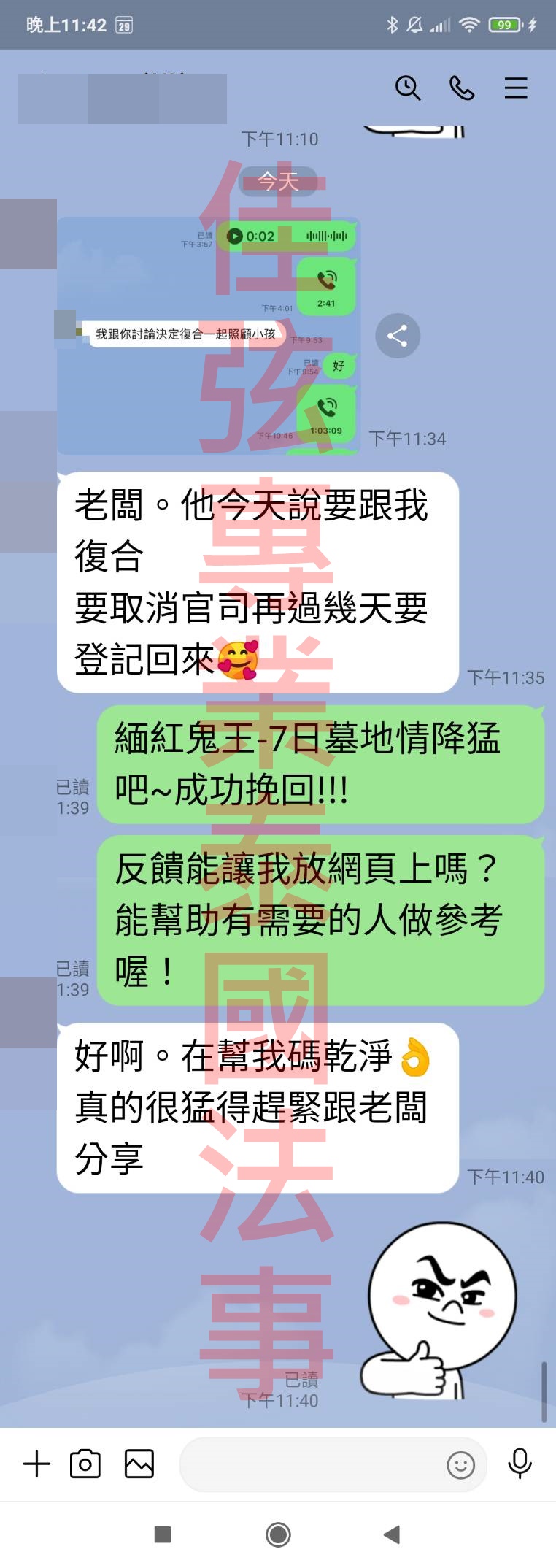Image resolution: width=556 pixels, height=1568 pixels.
Task: Open the emoji and sticker picker
Action: (x=460, y=1465)
